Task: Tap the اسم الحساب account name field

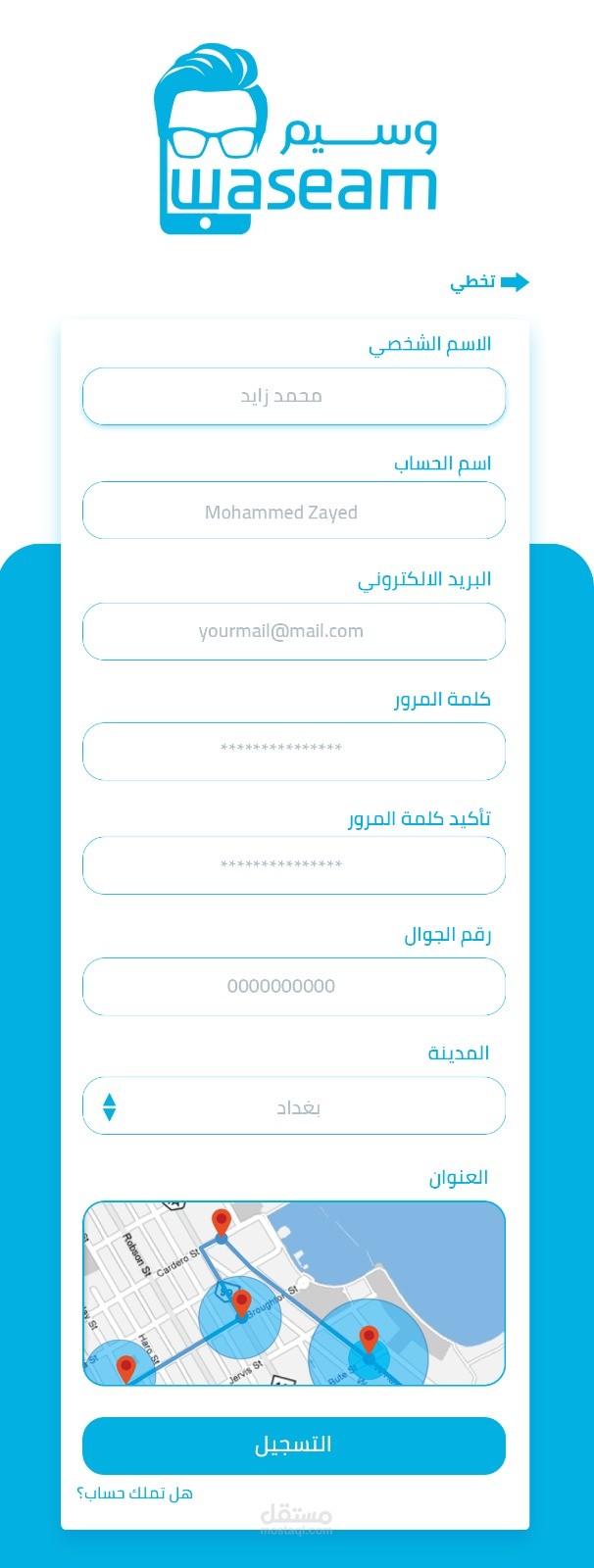Action: coord(293,511)
